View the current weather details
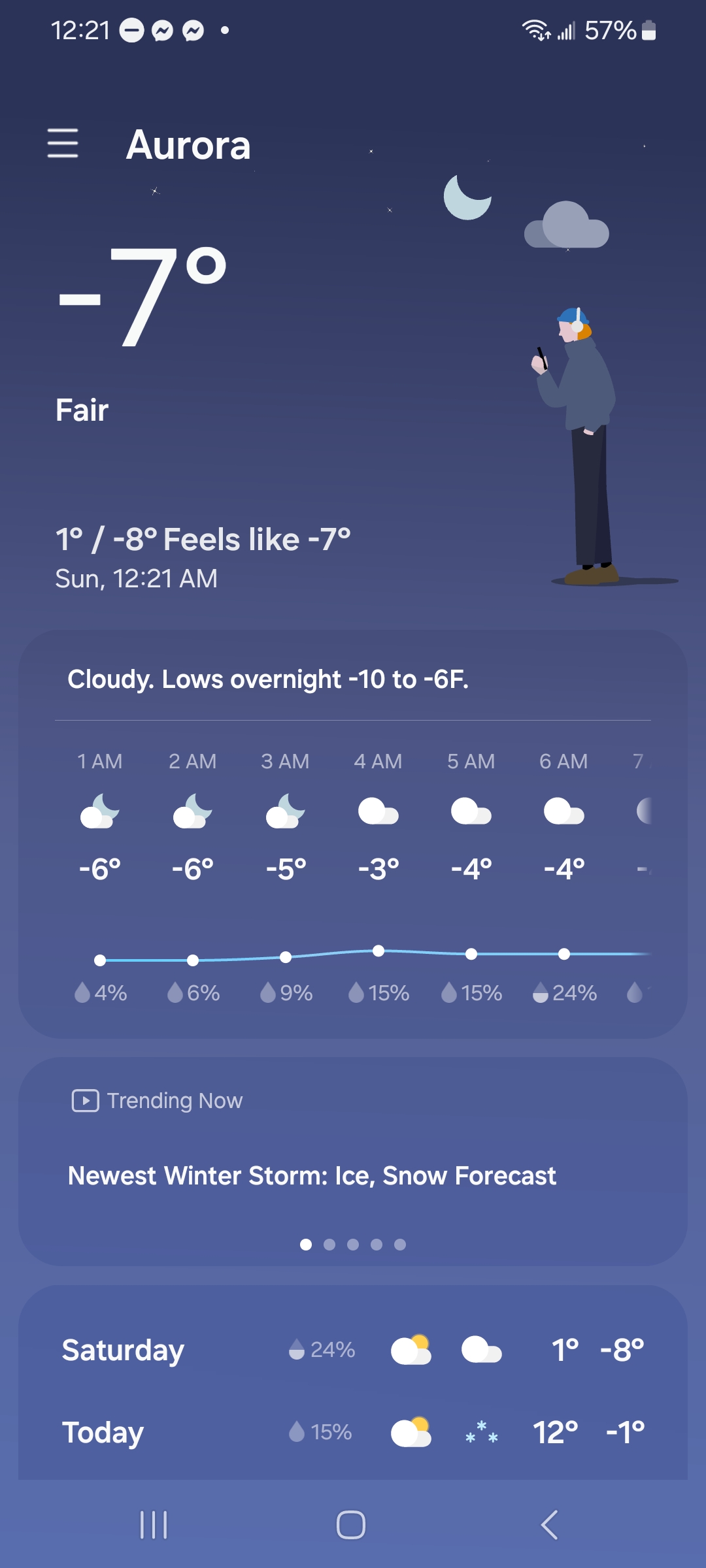Screen dimensions: 706x1568 [x=141, y=297]
